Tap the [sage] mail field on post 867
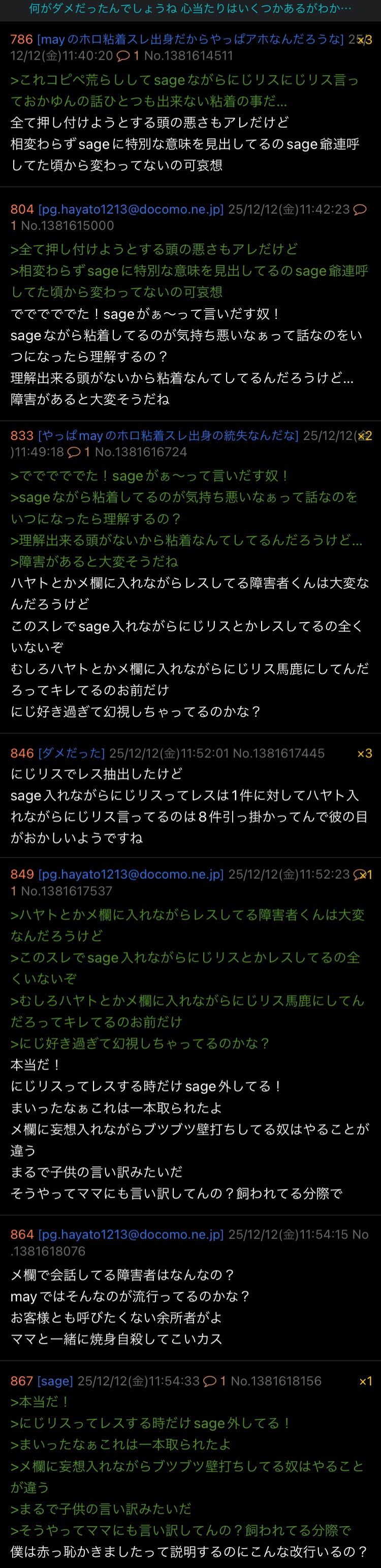The height and width of the screenshot is (1568, 381). 55,1381
